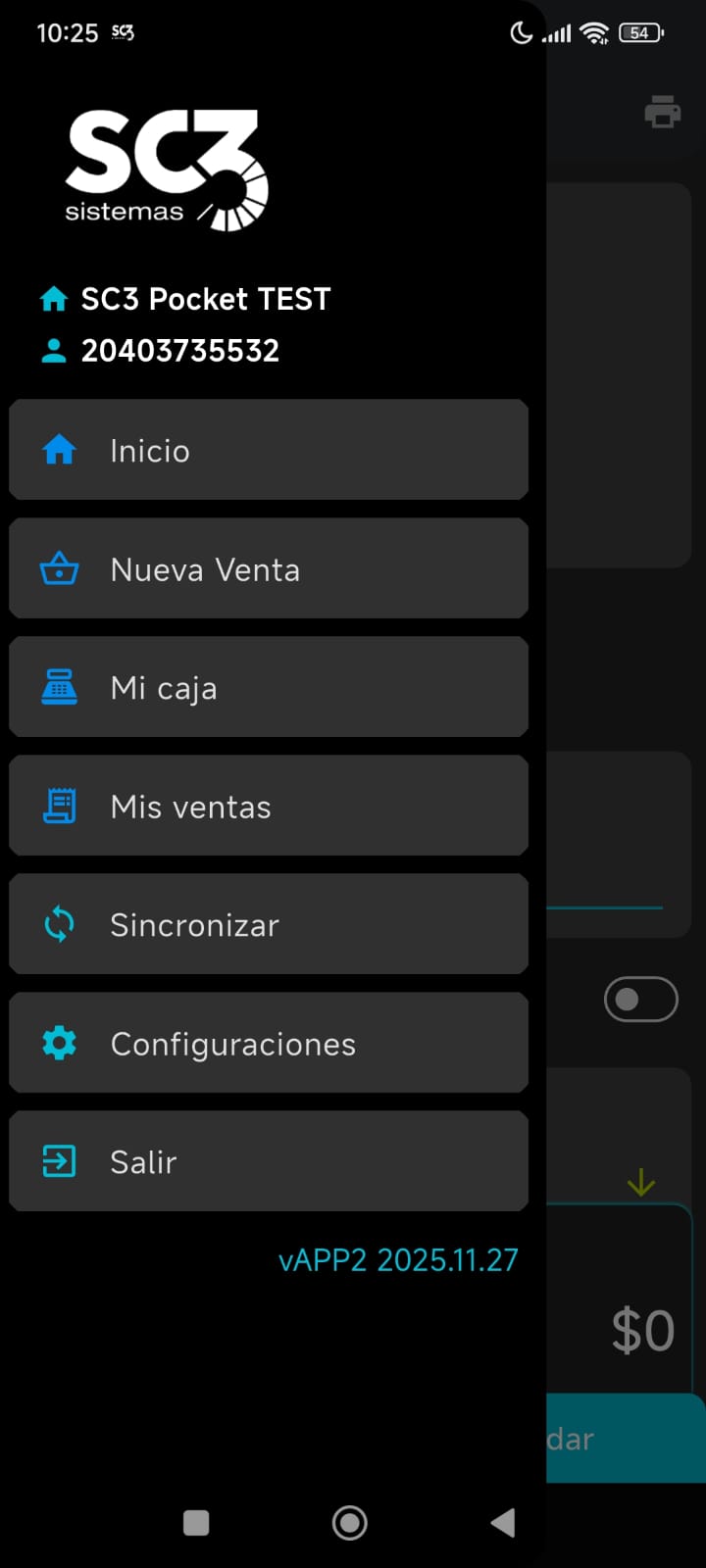Tap the system home button
Image resolution: width=706 pixels, height=1568 pixels.
coord(350,1522)
